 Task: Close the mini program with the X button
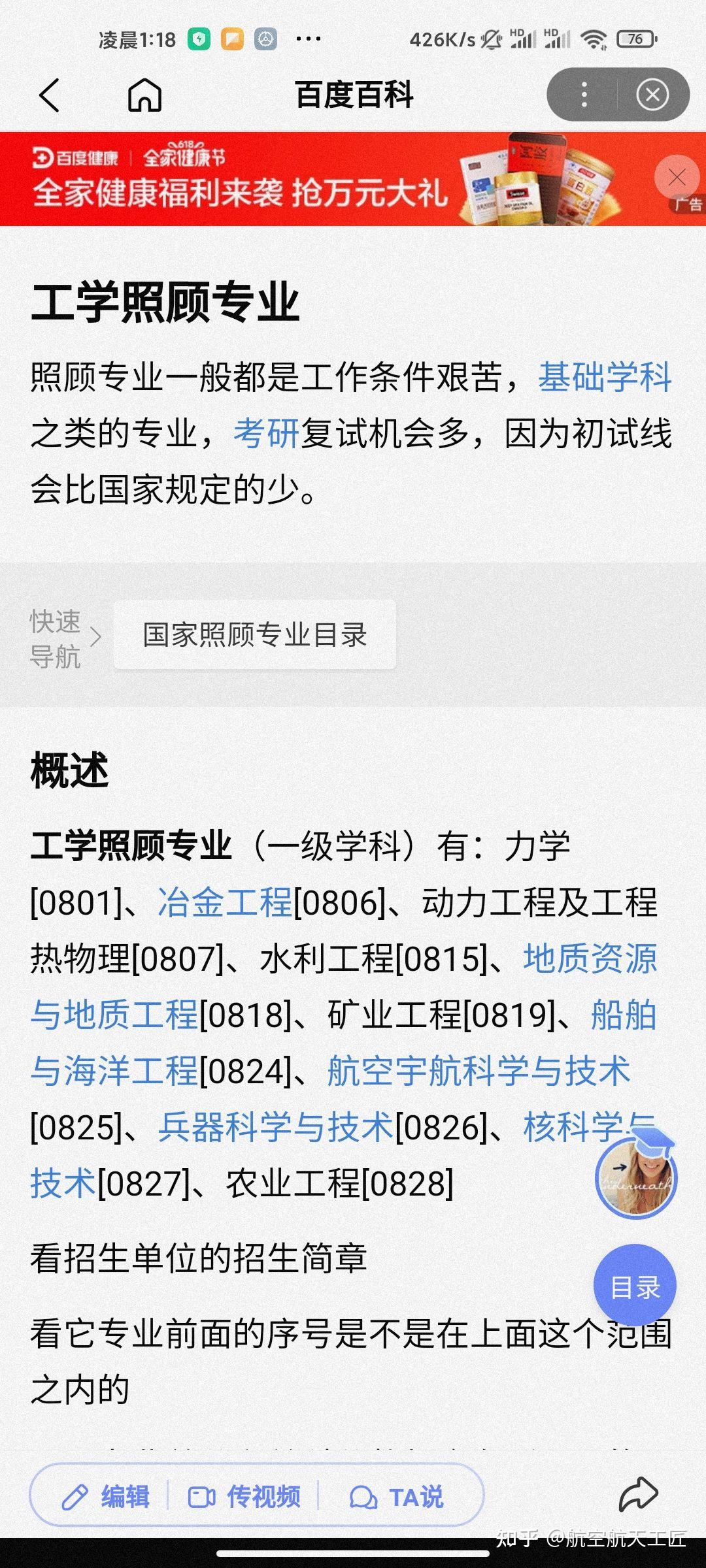pos(652,95)
